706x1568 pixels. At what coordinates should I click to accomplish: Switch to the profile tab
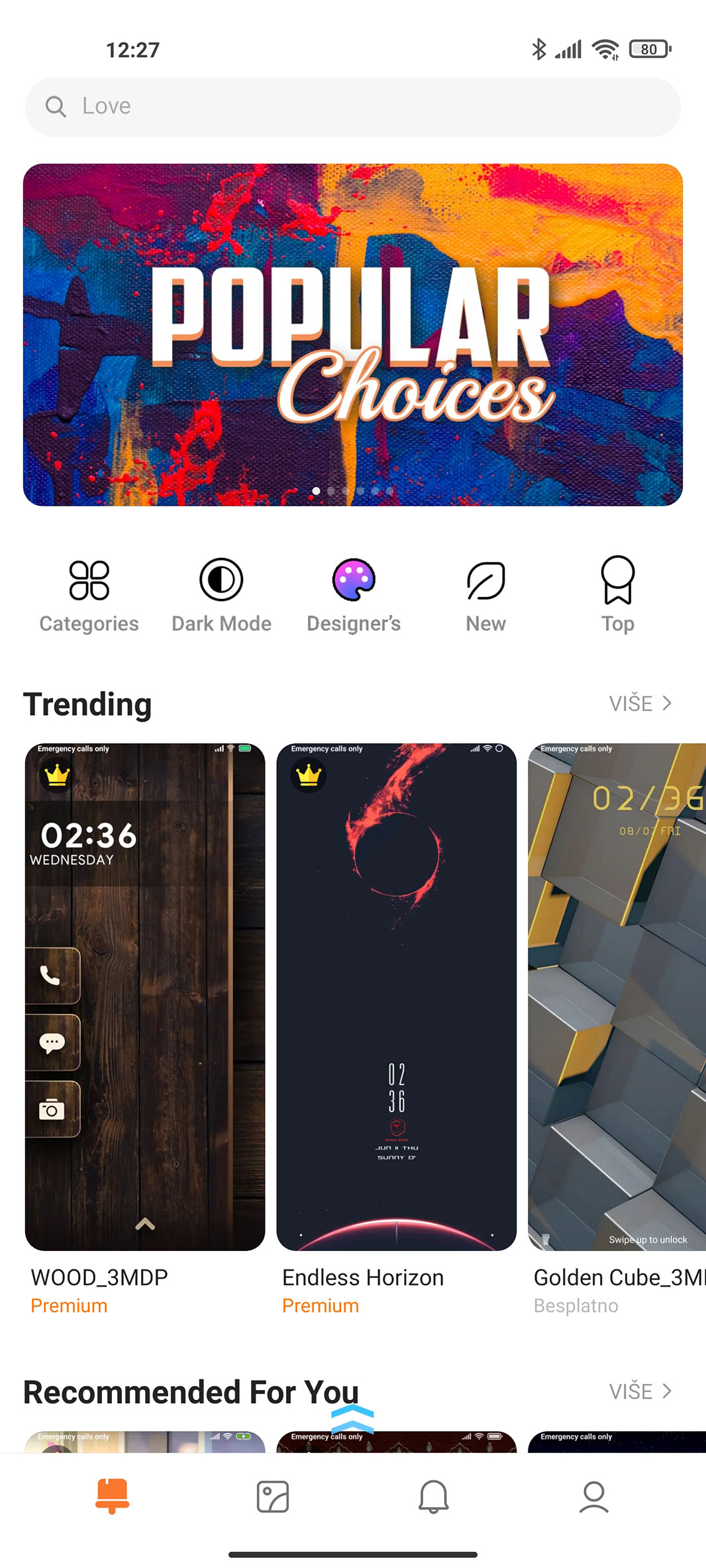(593, 1496)
